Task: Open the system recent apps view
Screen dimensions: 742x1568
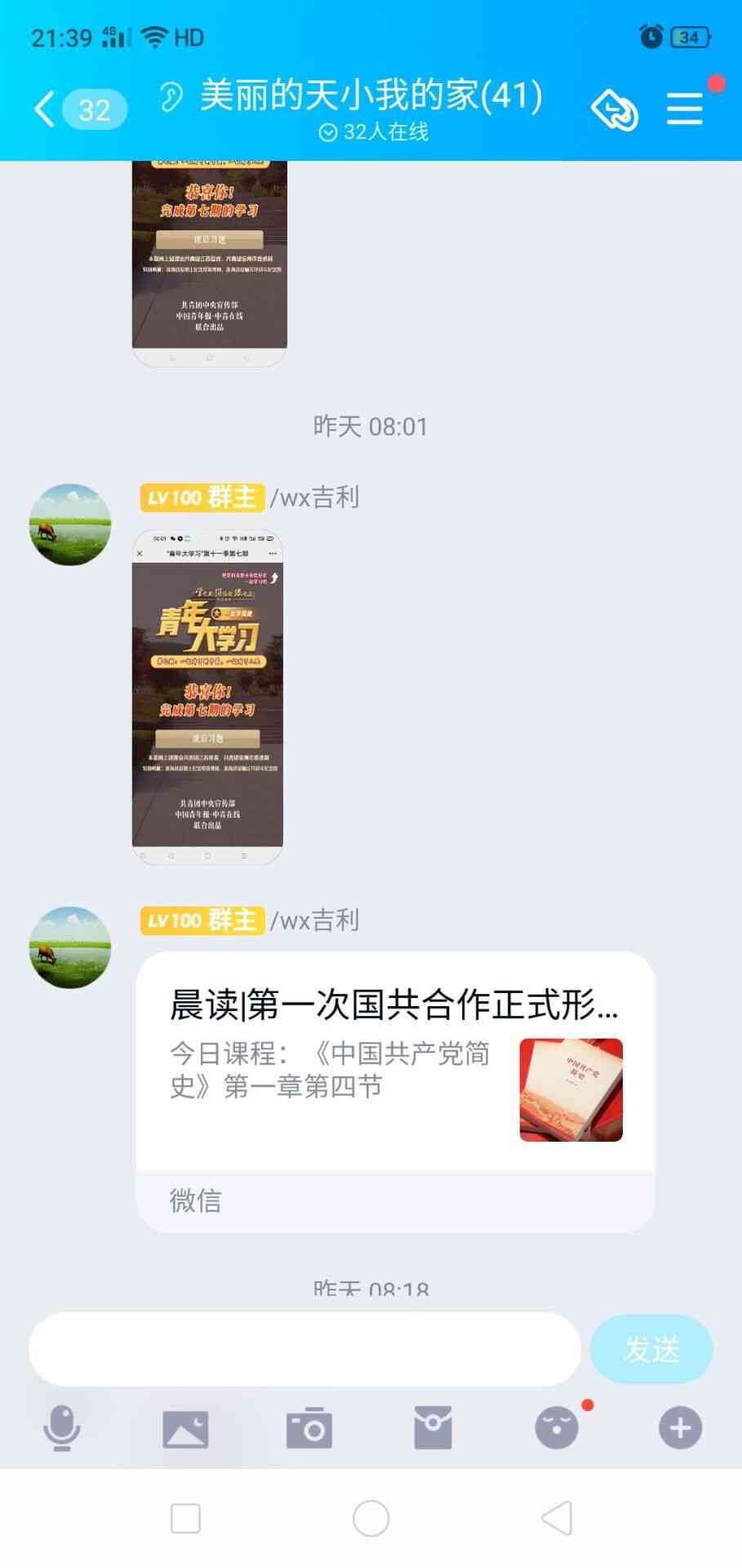Action: pos(185,1519)
